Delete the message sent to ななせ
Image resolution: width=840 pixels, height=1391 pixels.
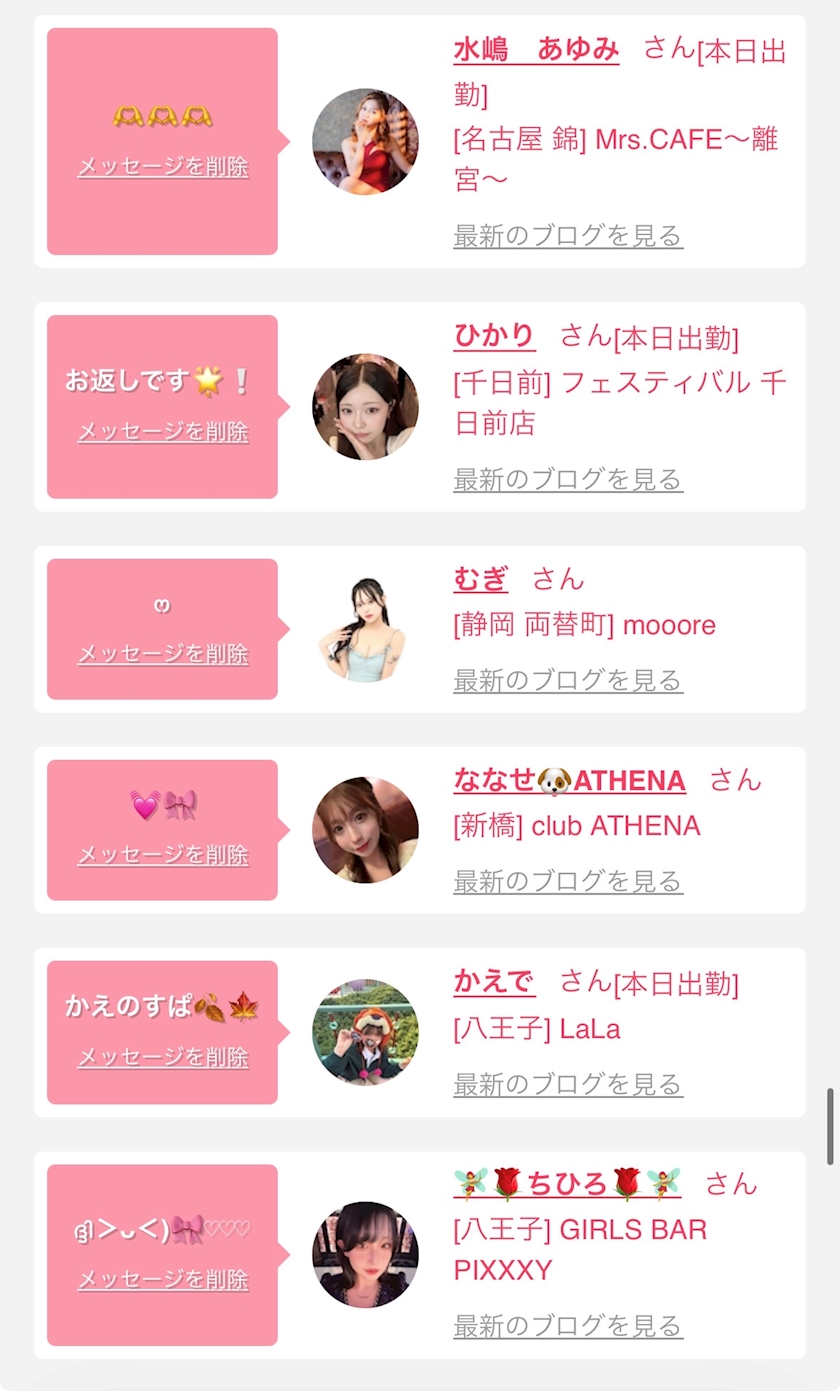tap(163, 855)
